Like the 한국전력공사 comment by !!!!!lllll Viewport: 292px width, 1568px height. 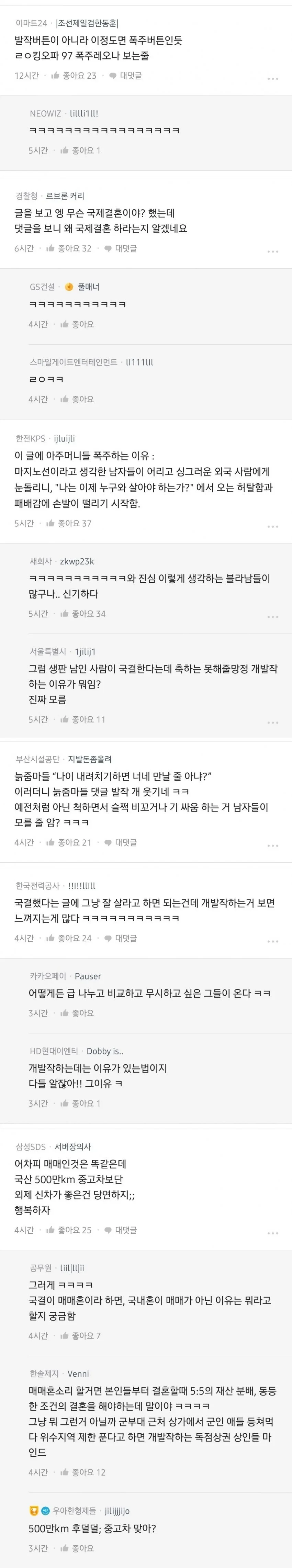click(x=69, y=938)
